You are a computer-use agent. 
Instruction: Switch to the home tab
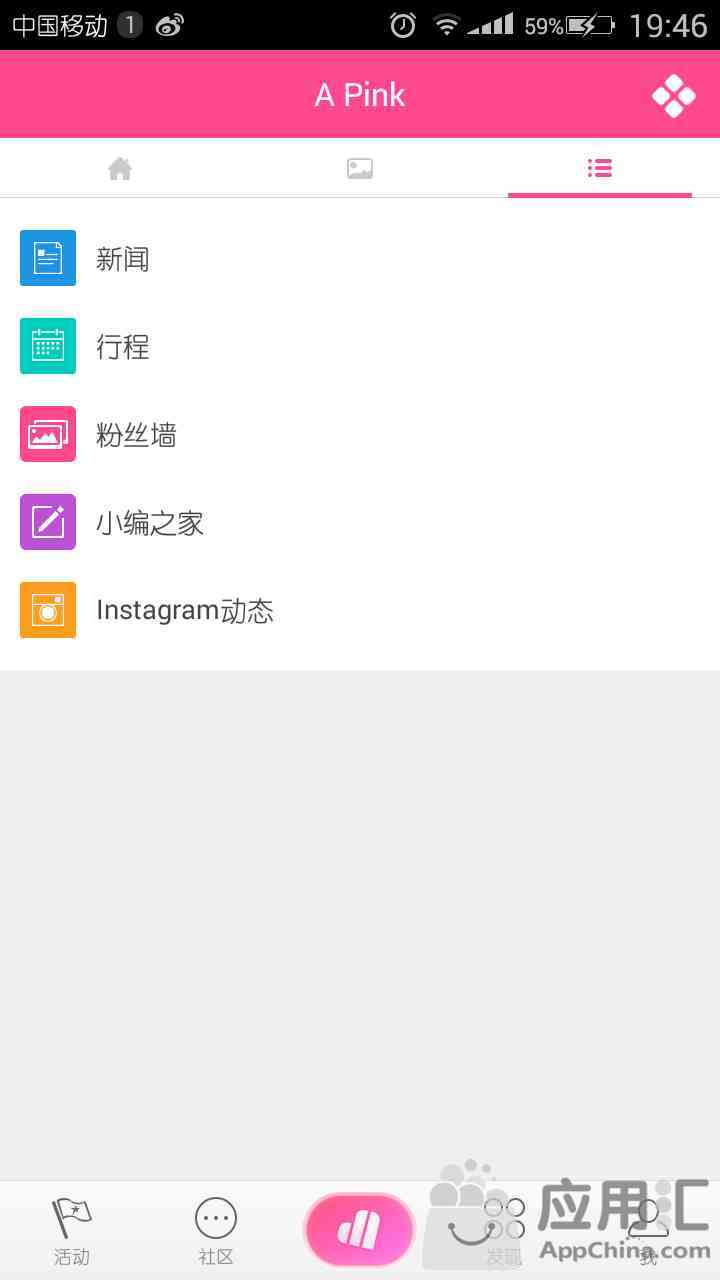(120, 169)
